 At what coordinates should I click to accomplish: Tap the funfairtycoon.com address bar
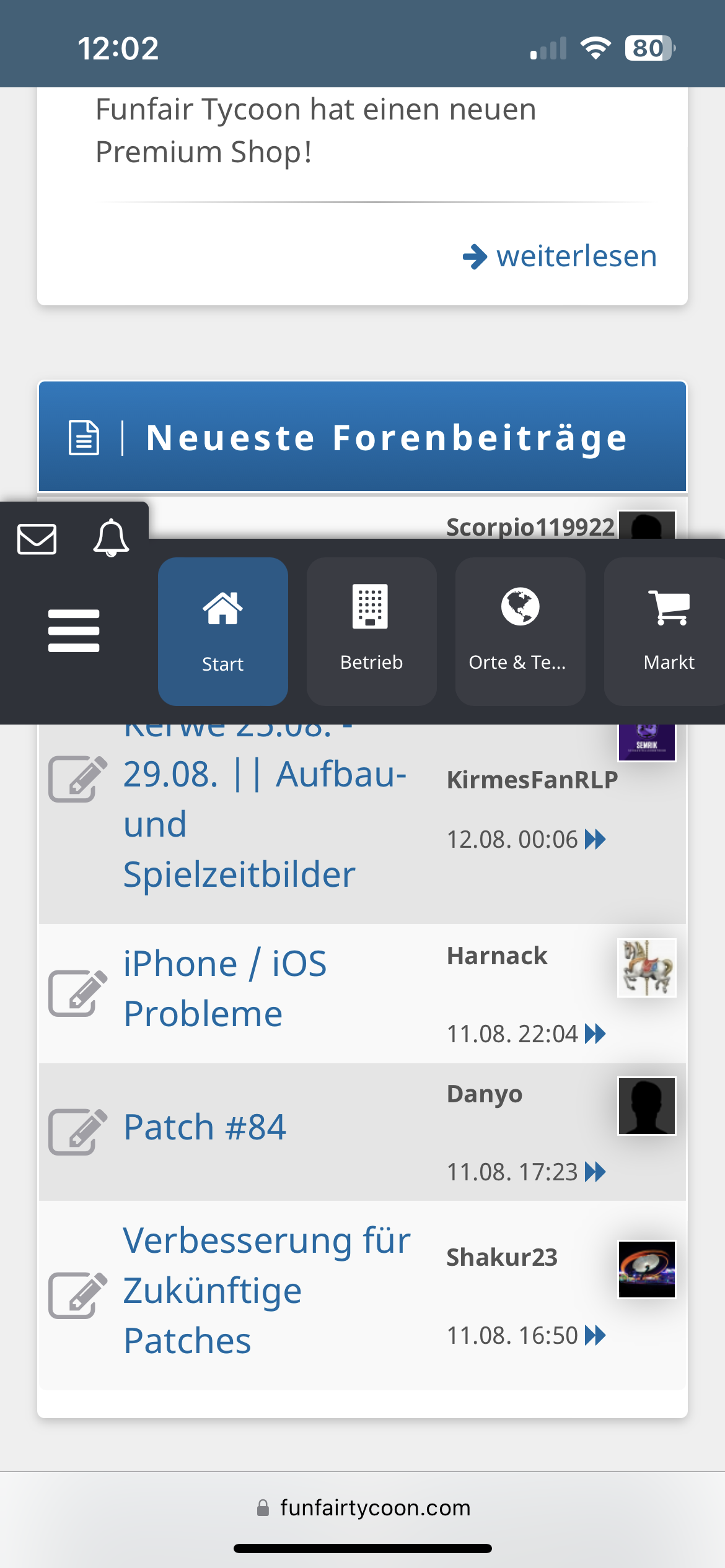[363, 1507]
